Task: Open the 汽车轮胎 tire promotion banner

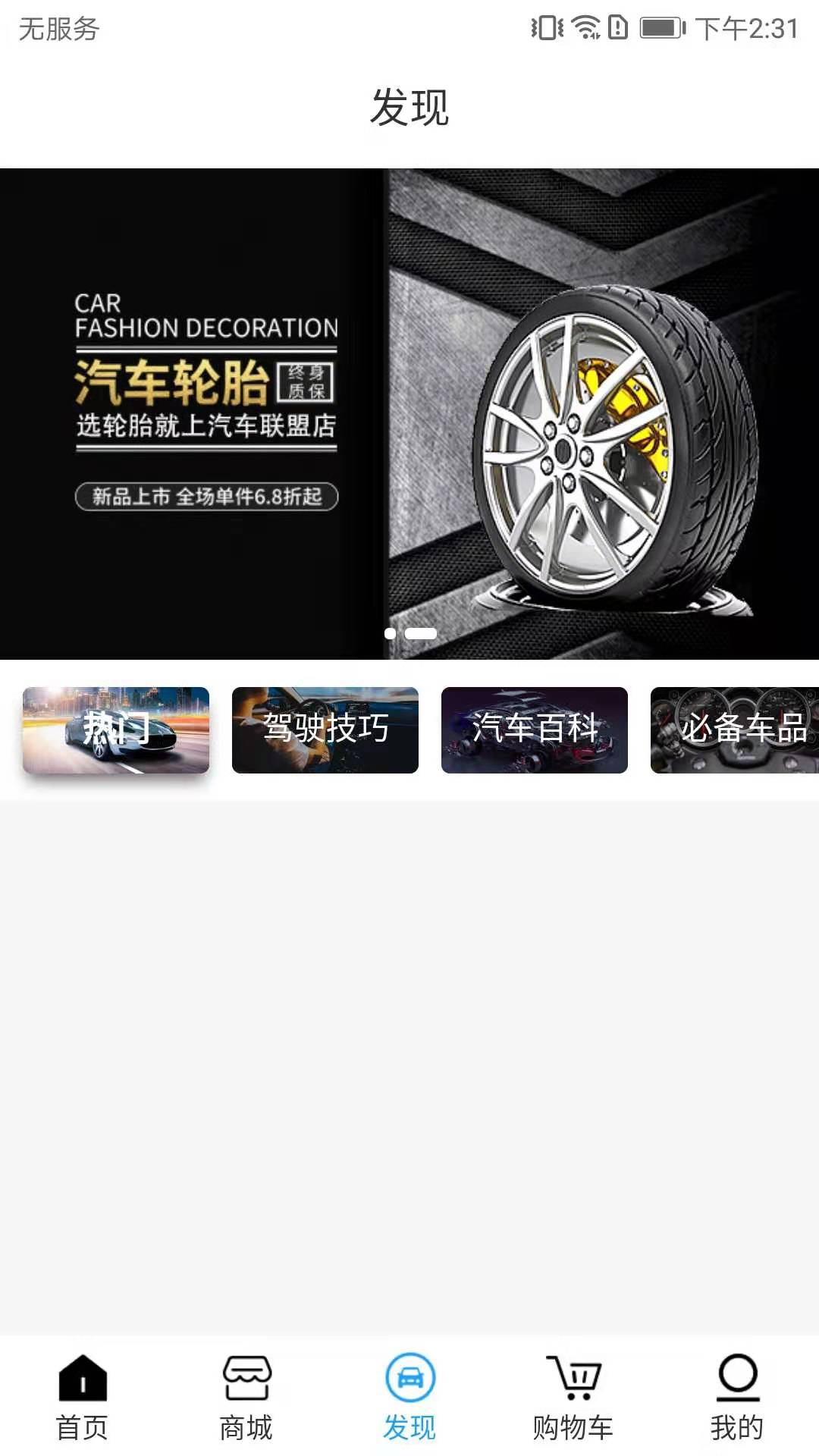Action: click(x=409, y=413)
